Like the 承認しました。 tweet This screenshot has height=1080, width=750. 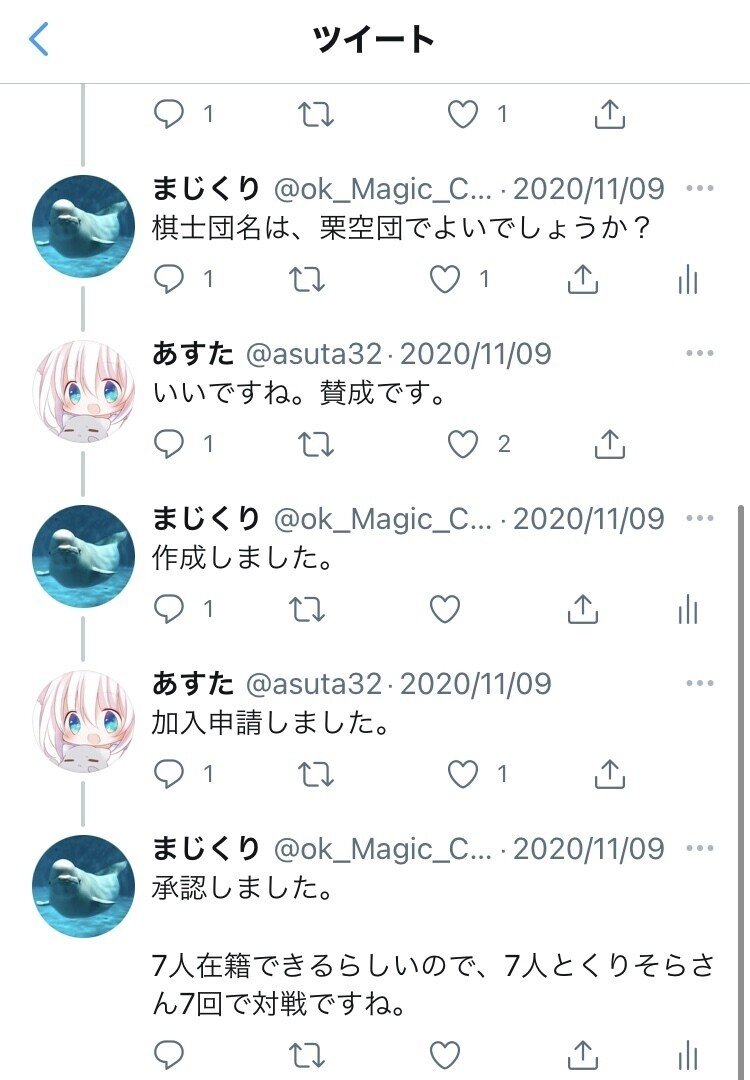pos(444,1054)
